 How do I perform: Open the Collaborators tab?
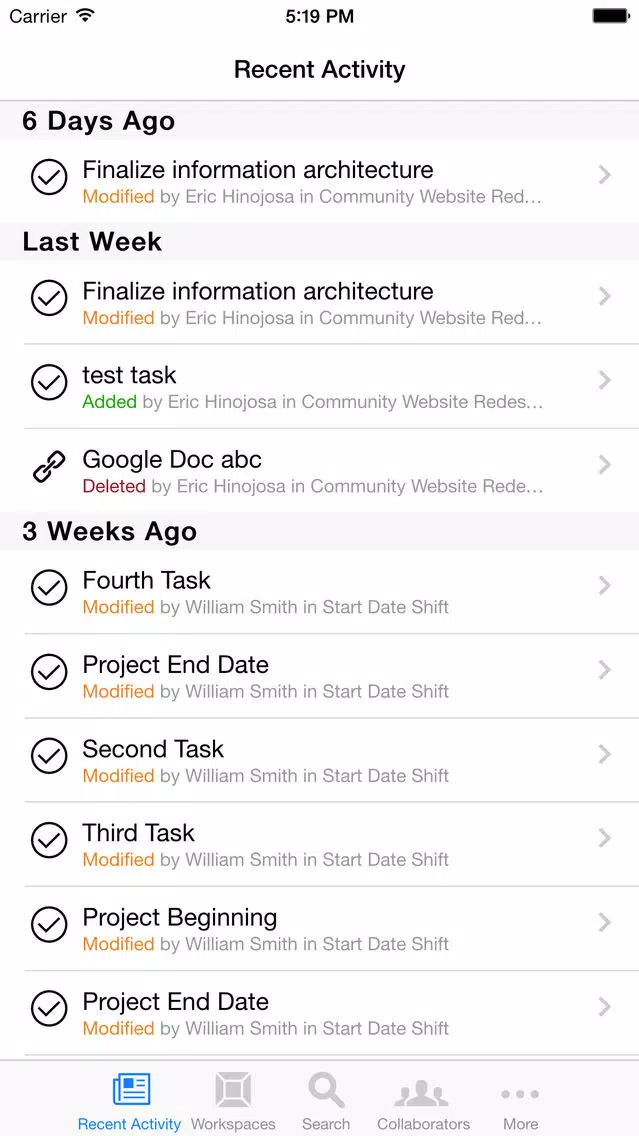pos(423,1100)
